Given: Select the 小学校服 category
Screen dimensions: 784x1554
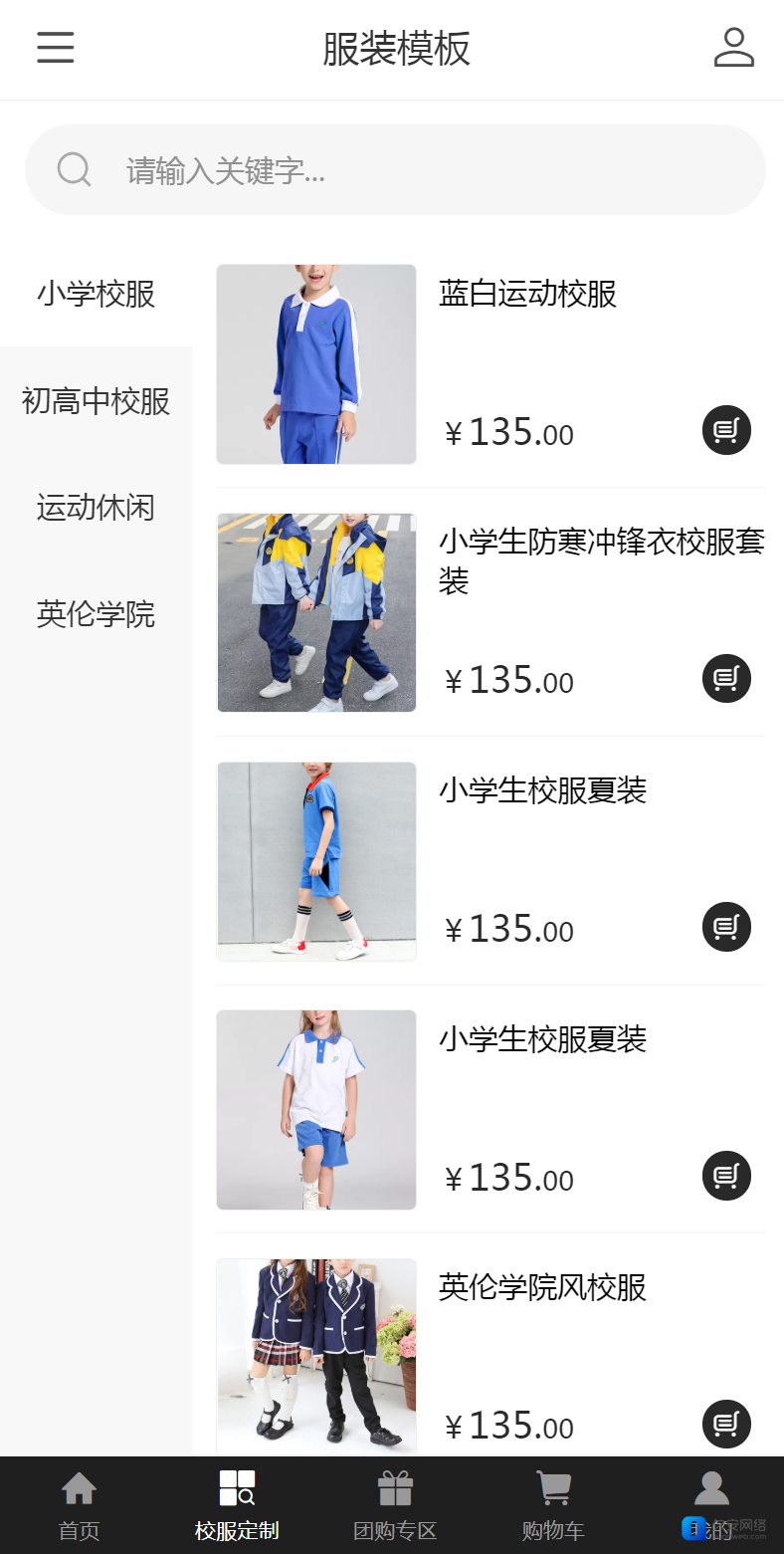Looking at the screenshot, I should (96, 295).
